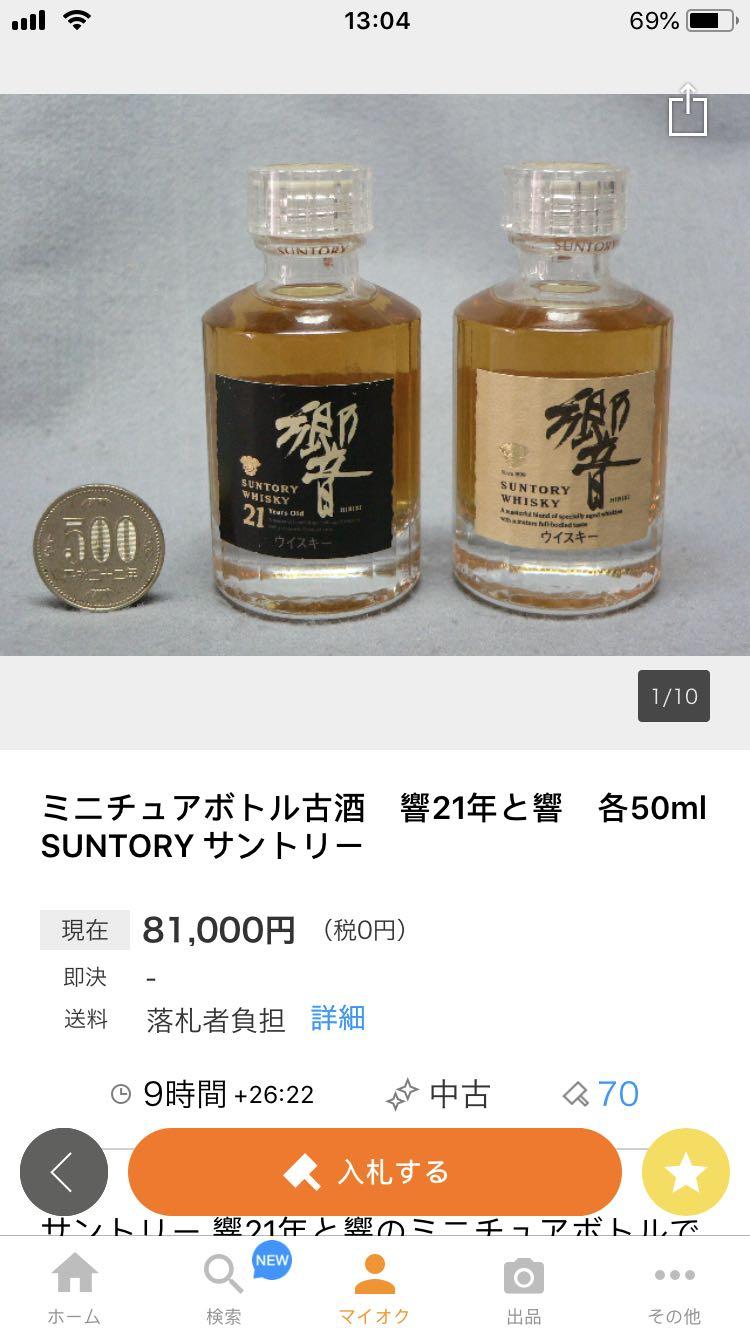This screenshot has width=750, height=1334.
Task: Open the 詳細 shipping details link
Action: (x=336, y=1019)
